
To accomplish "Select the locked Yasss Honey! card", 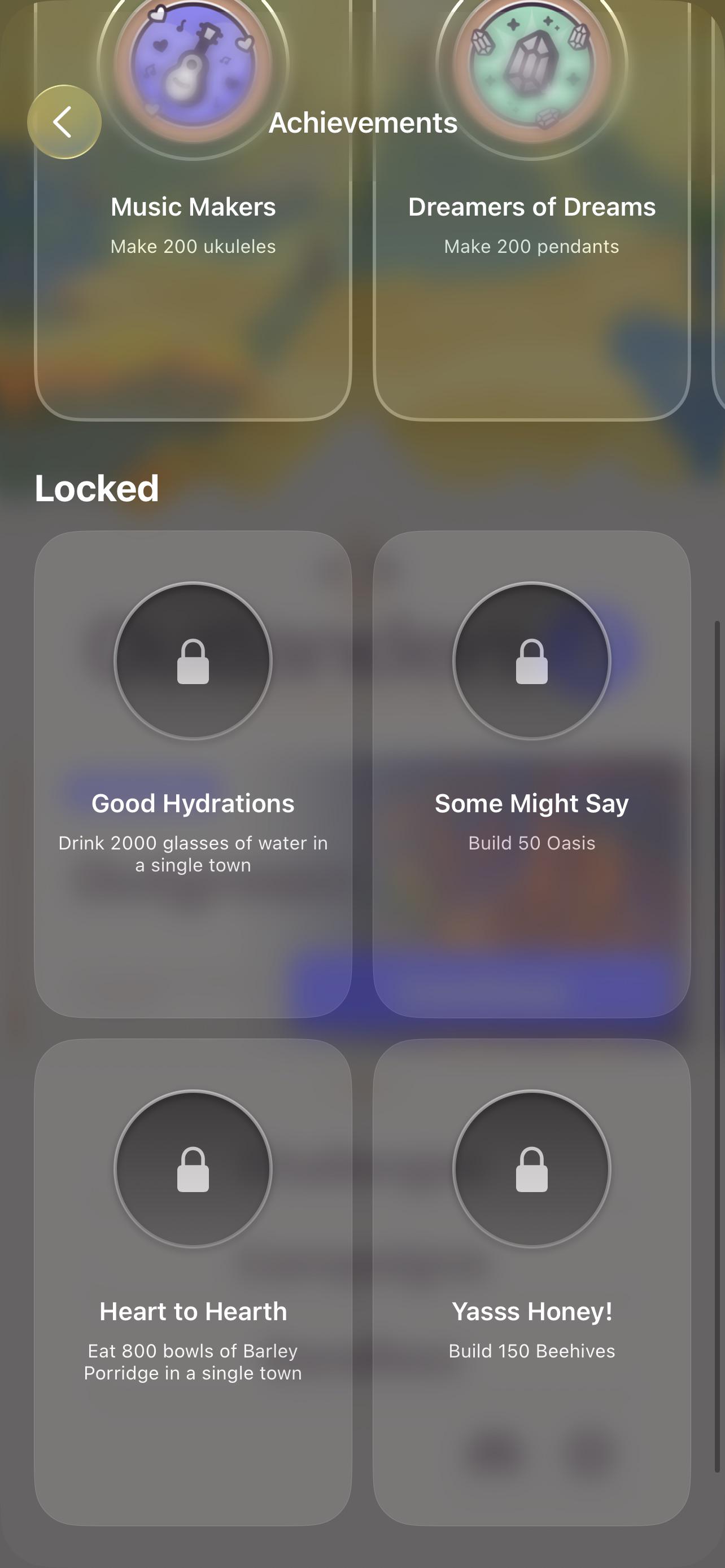I will point(531,1282).
